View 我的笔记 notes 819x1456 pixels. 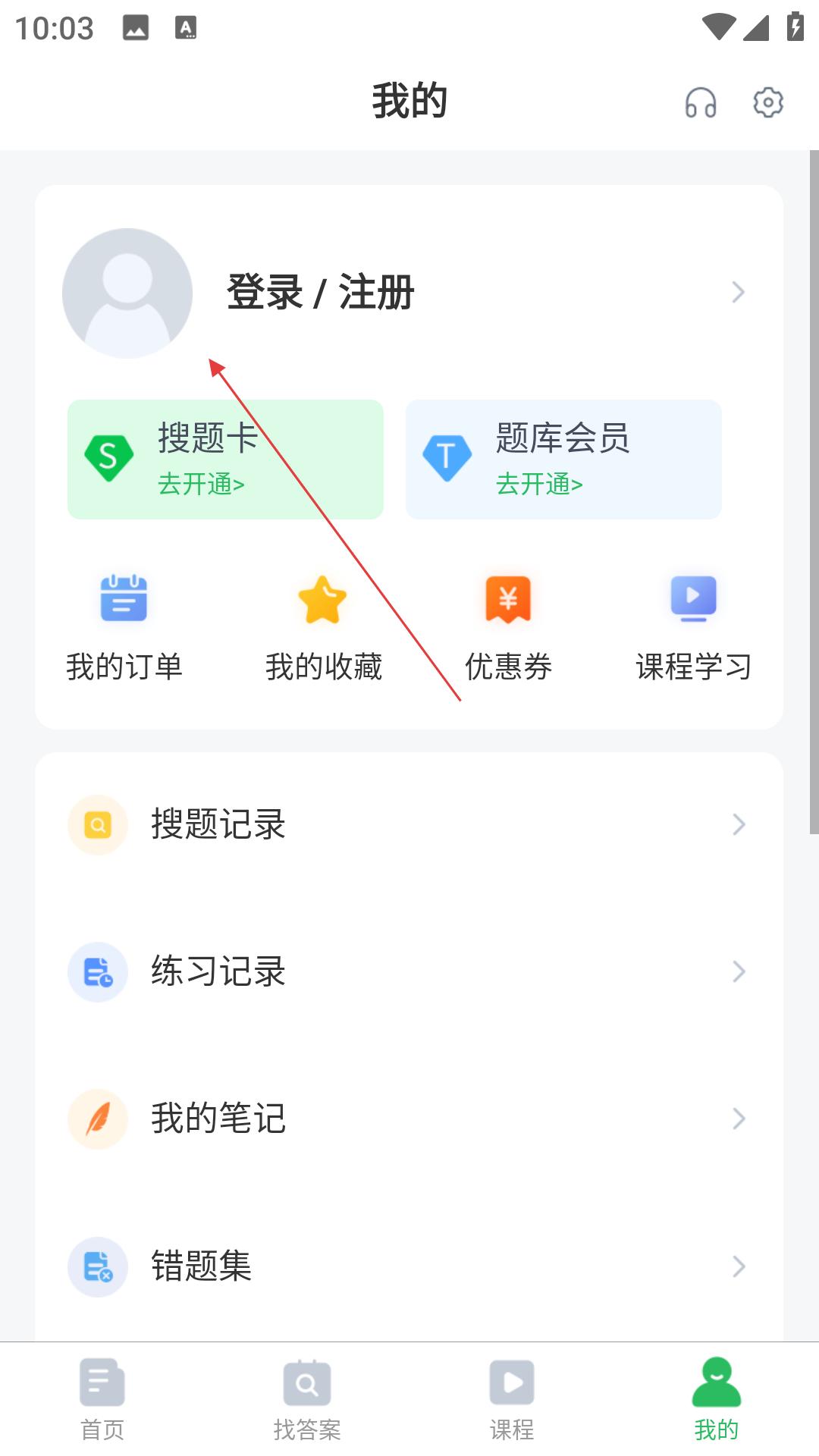point(408,1119)
